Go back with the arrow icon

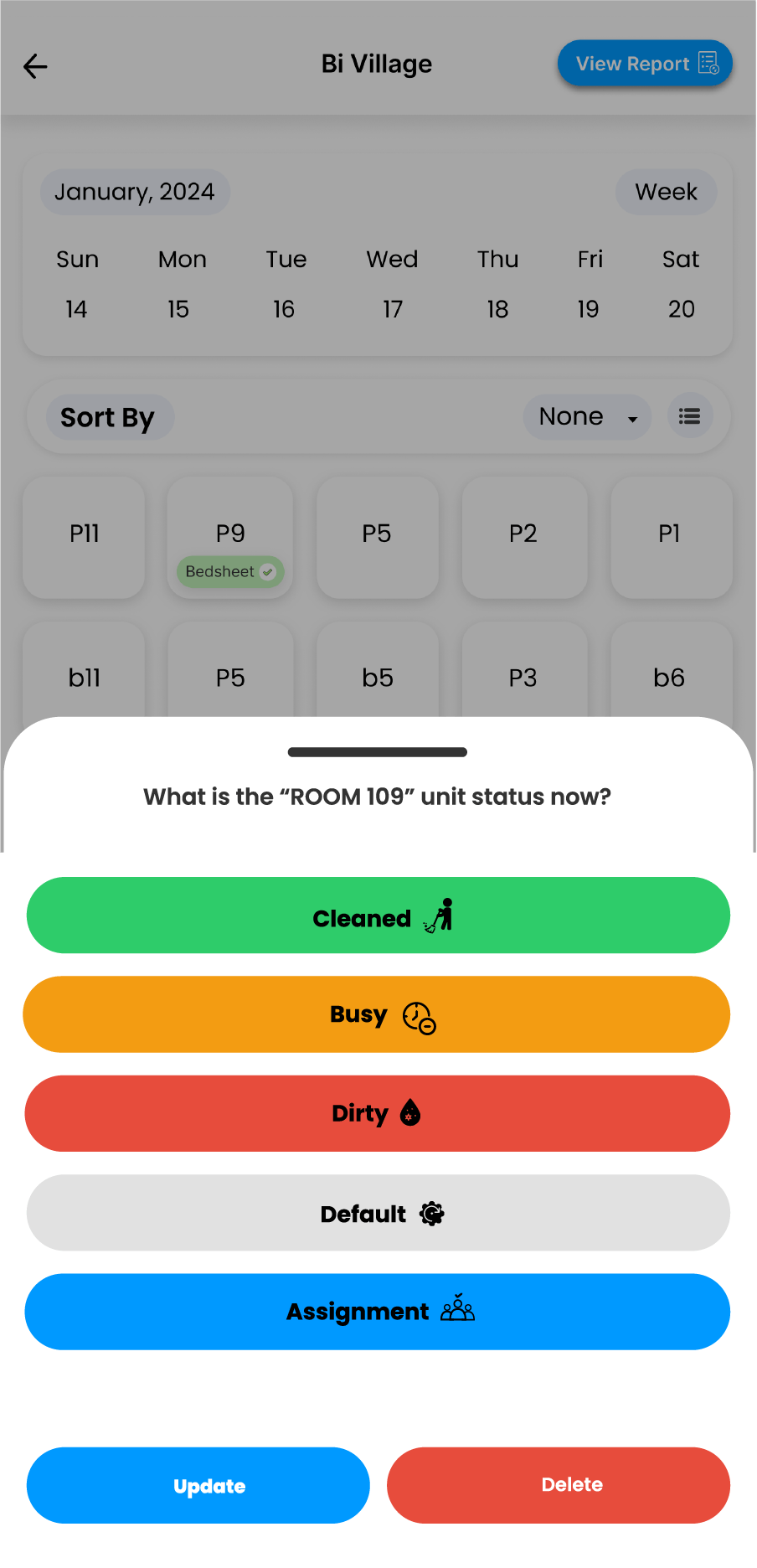tap(35, 65)
